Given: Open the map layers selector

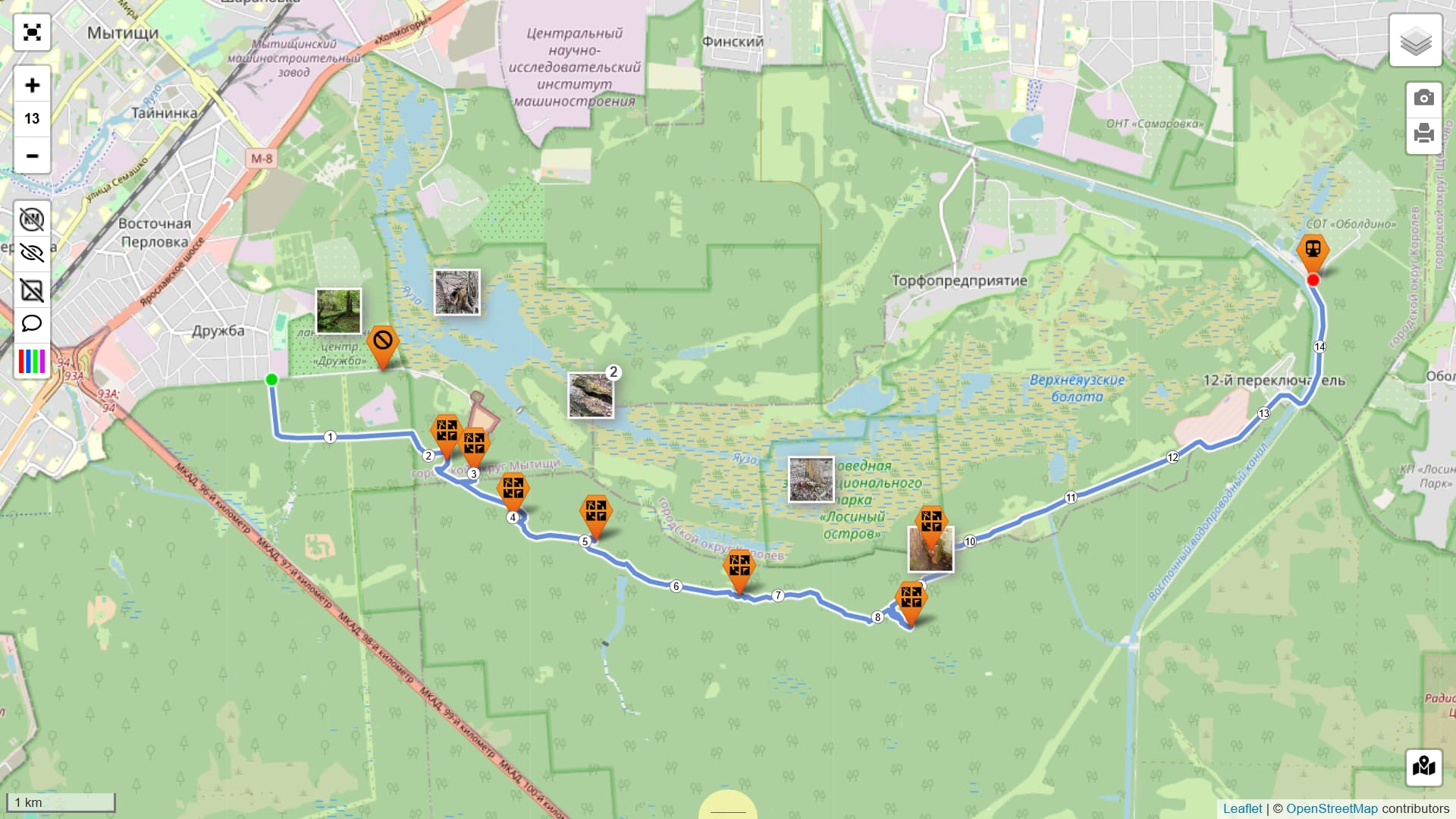Looking at the screenshot, I should click(1415, 41).
